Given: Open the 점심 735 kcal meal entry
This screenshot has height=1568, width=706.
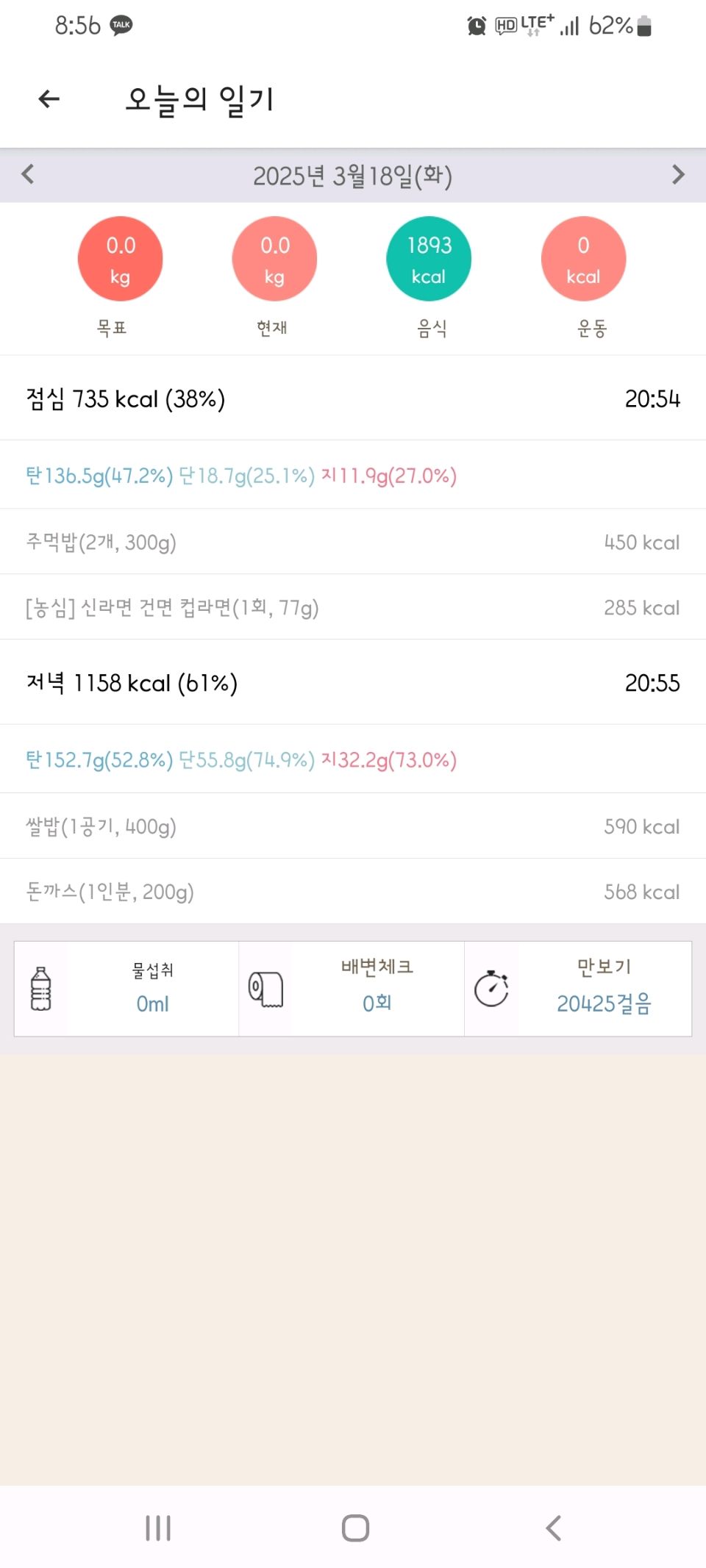Looking at the screenshot, I should (353, 398).
